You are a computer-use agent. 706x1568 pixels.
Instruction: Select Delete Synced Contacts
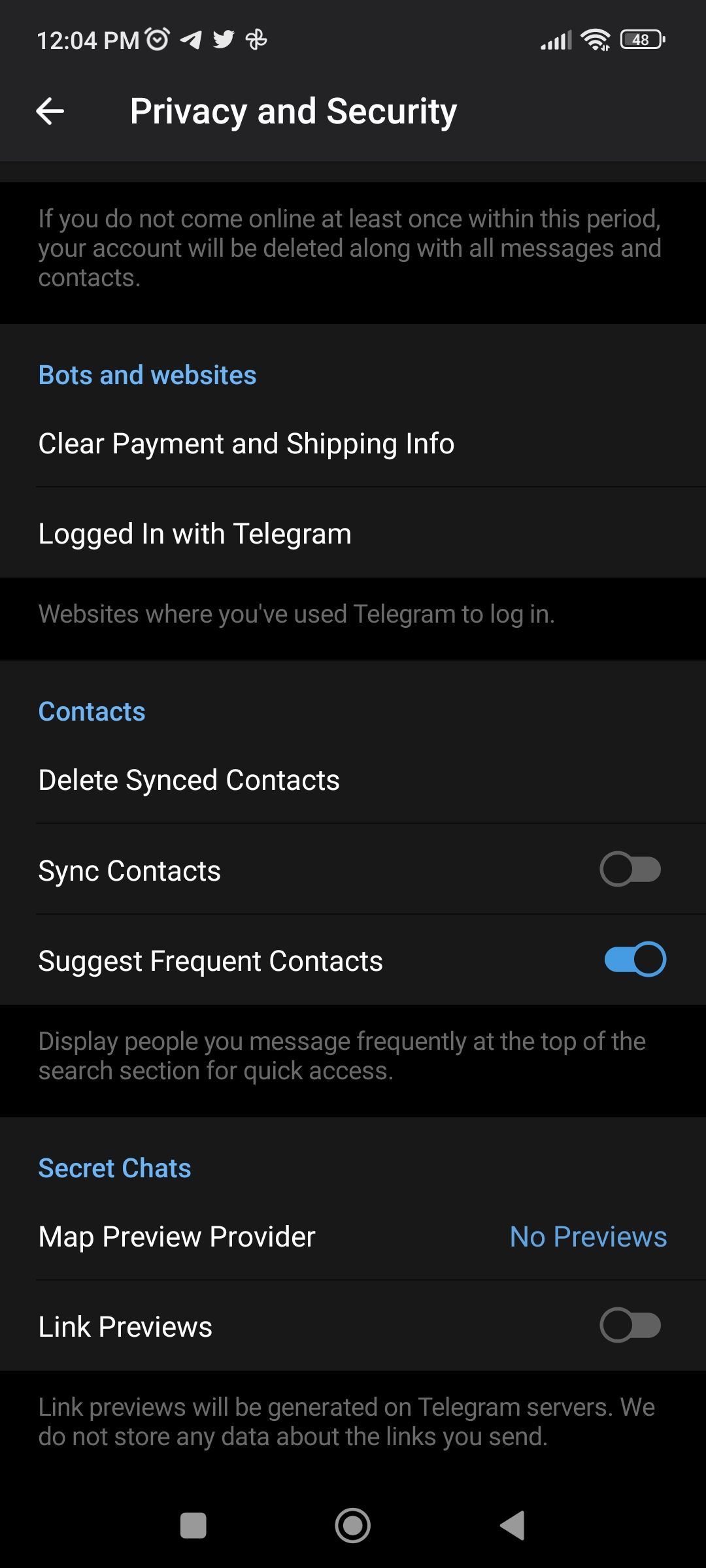(x=189, y=780)
